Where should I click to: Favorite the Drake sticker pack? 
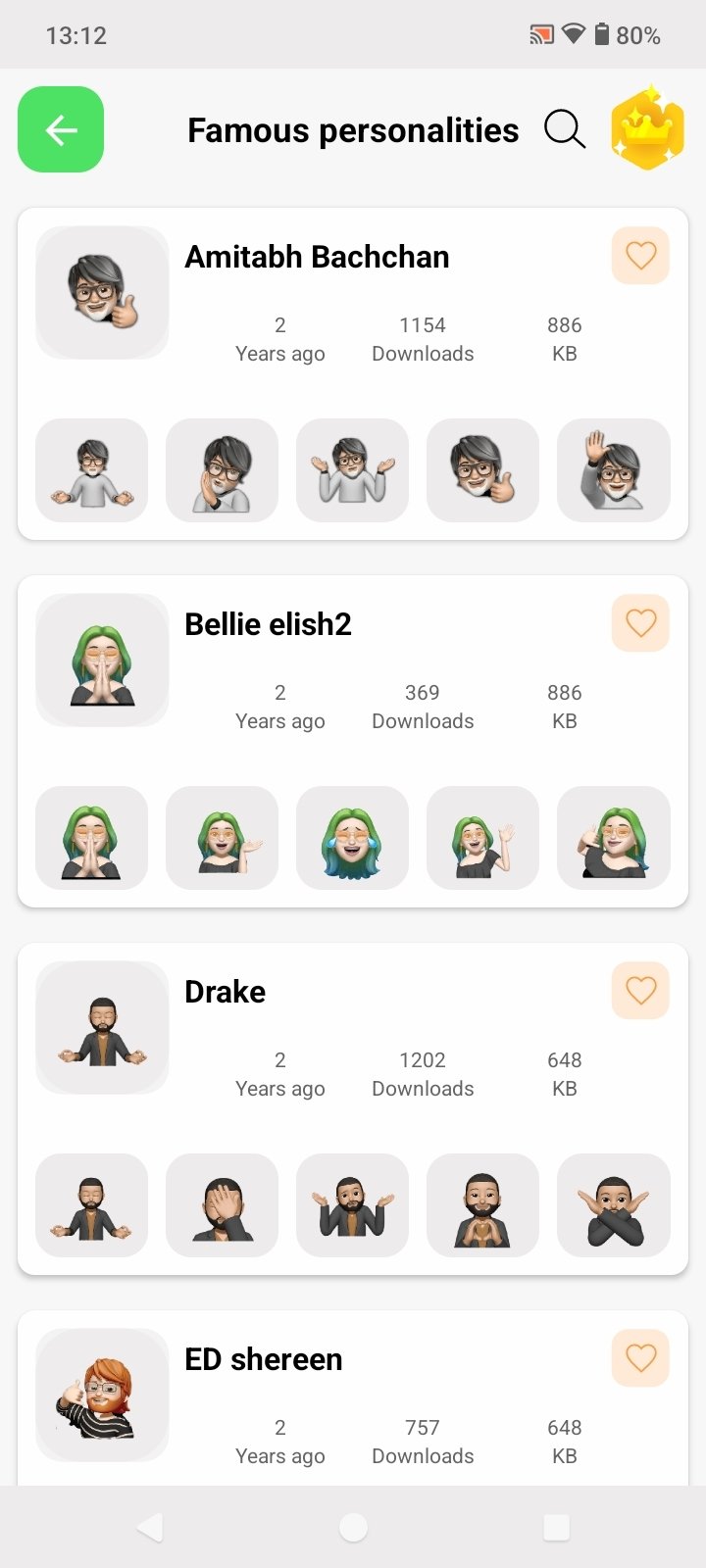coord(640,991)
